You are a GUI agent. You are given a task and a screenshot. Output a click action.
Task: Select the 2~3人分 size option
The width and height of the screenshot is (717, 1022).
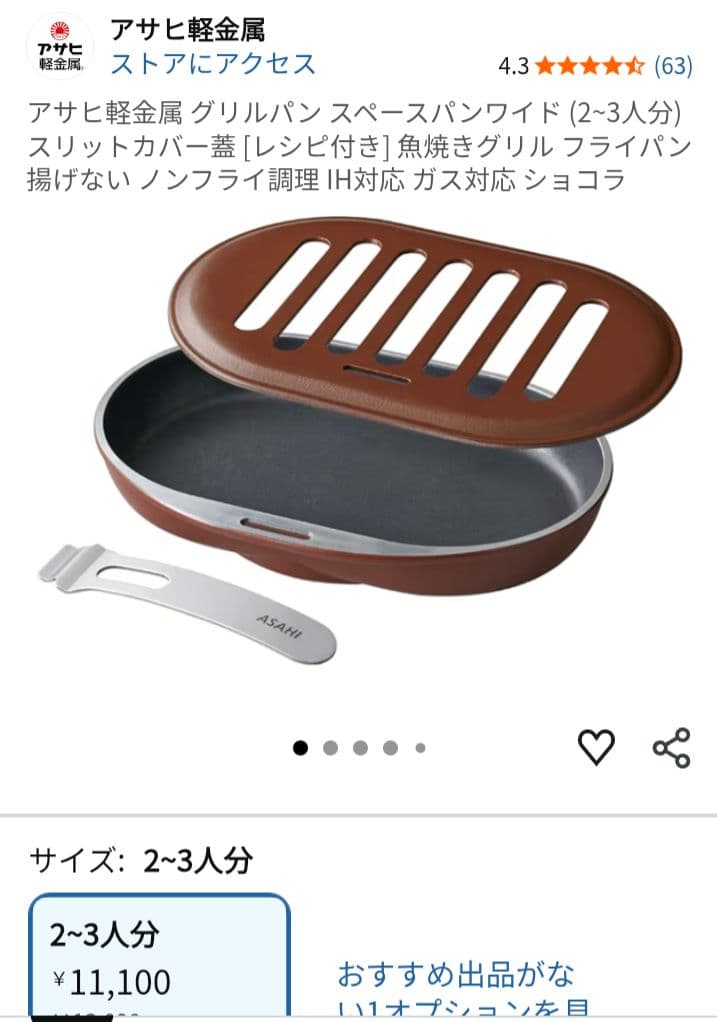click(160, 955)
